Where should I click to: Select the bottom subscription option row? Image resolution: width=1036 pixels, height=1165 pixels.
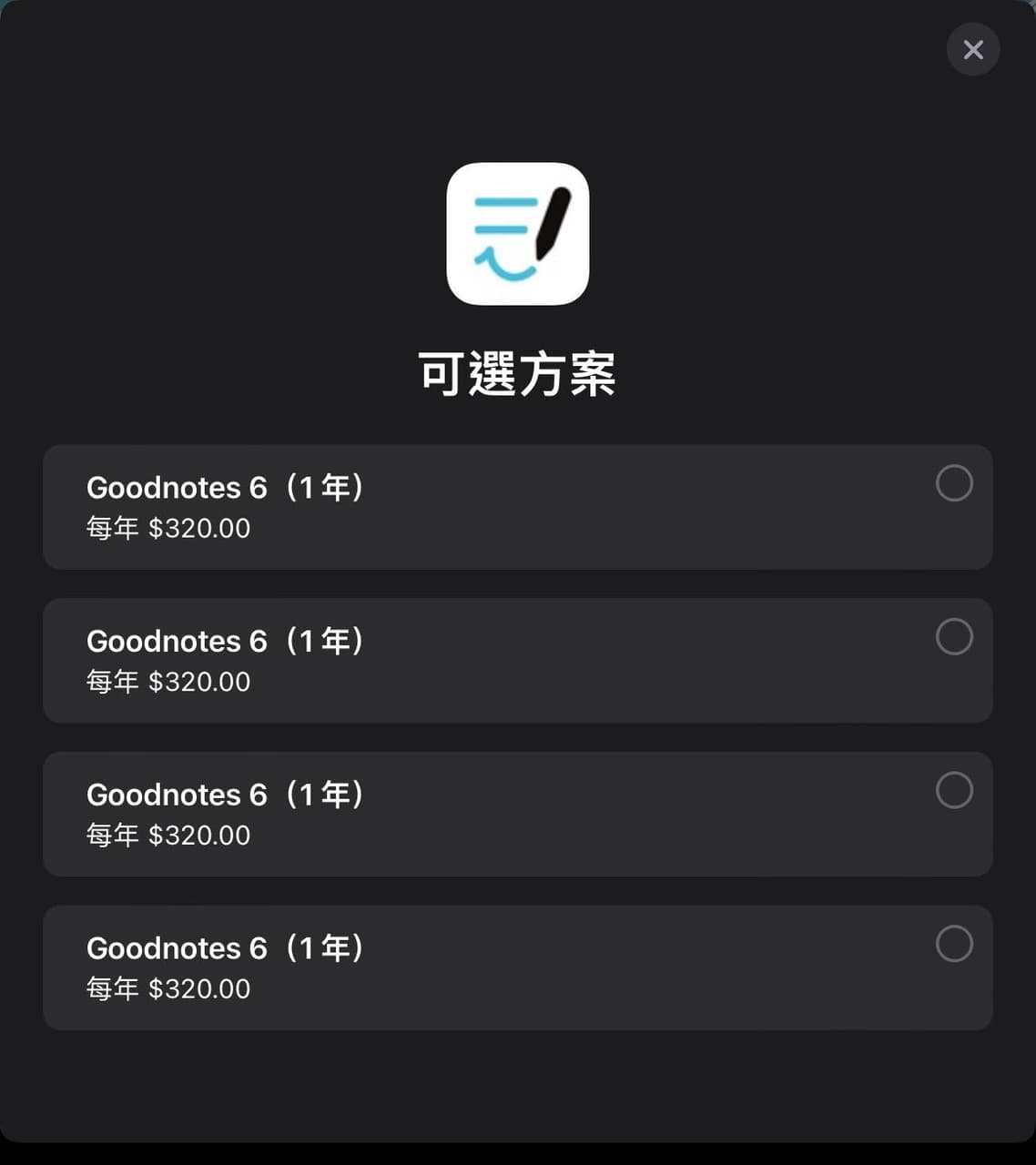point(518,967)
